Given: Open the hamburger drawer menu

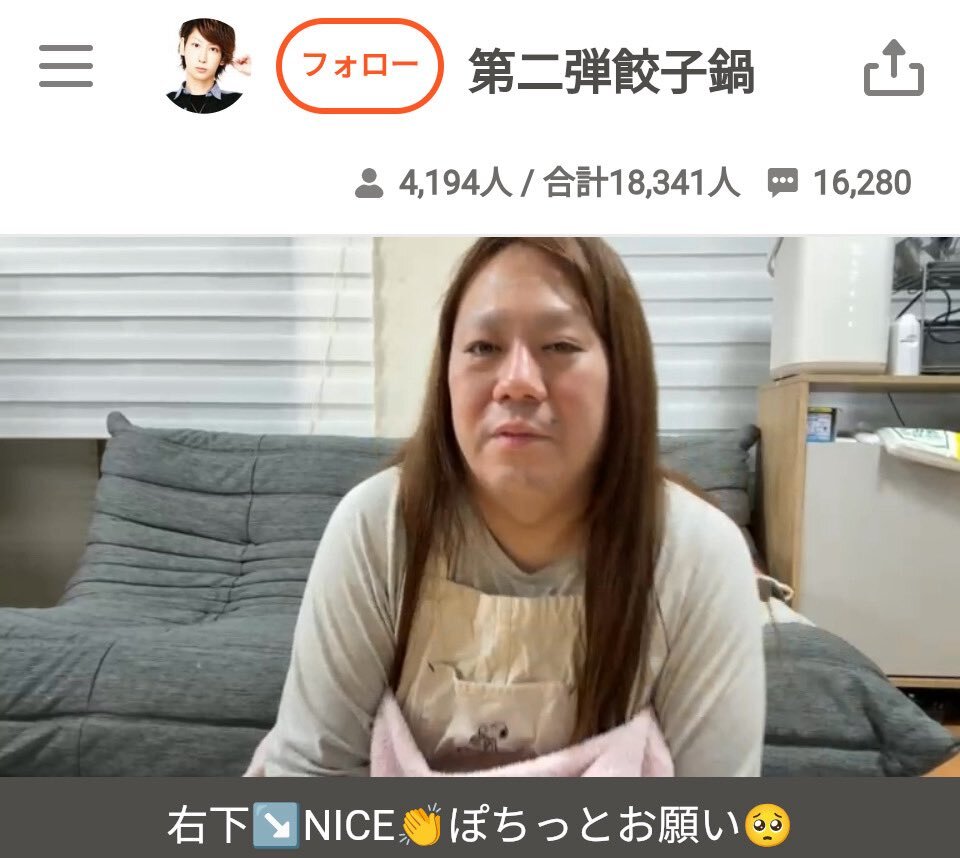Looking at the screenshot, I should (x=66, y=67).
